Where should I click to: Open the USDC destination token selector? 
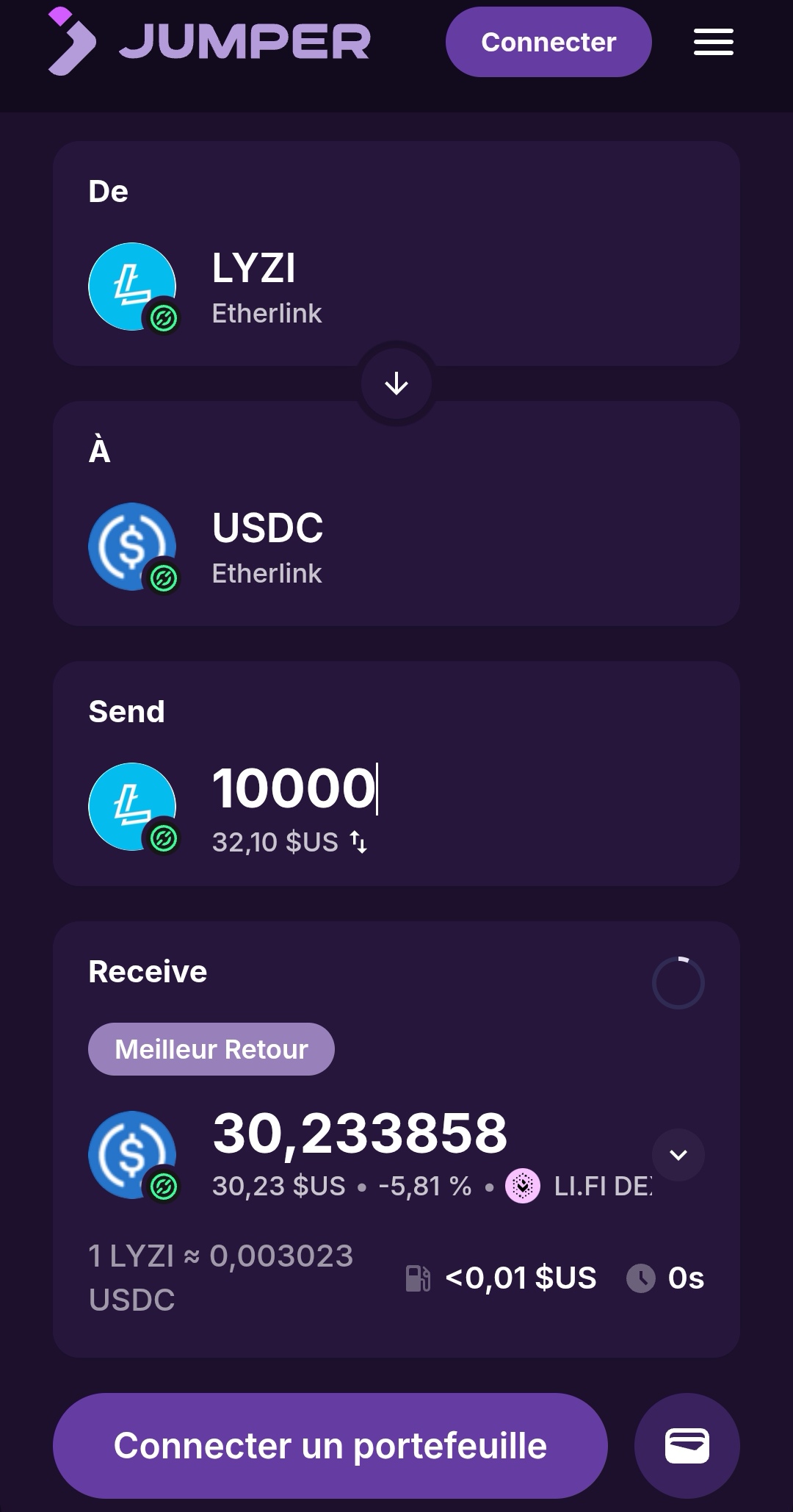tap(396, 547)
